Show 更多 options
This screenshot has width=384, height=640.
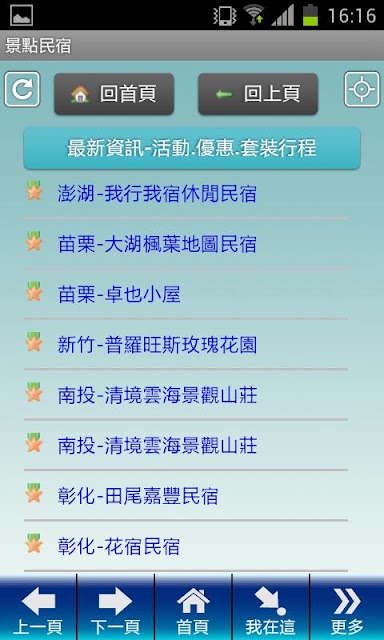[347, 607]
